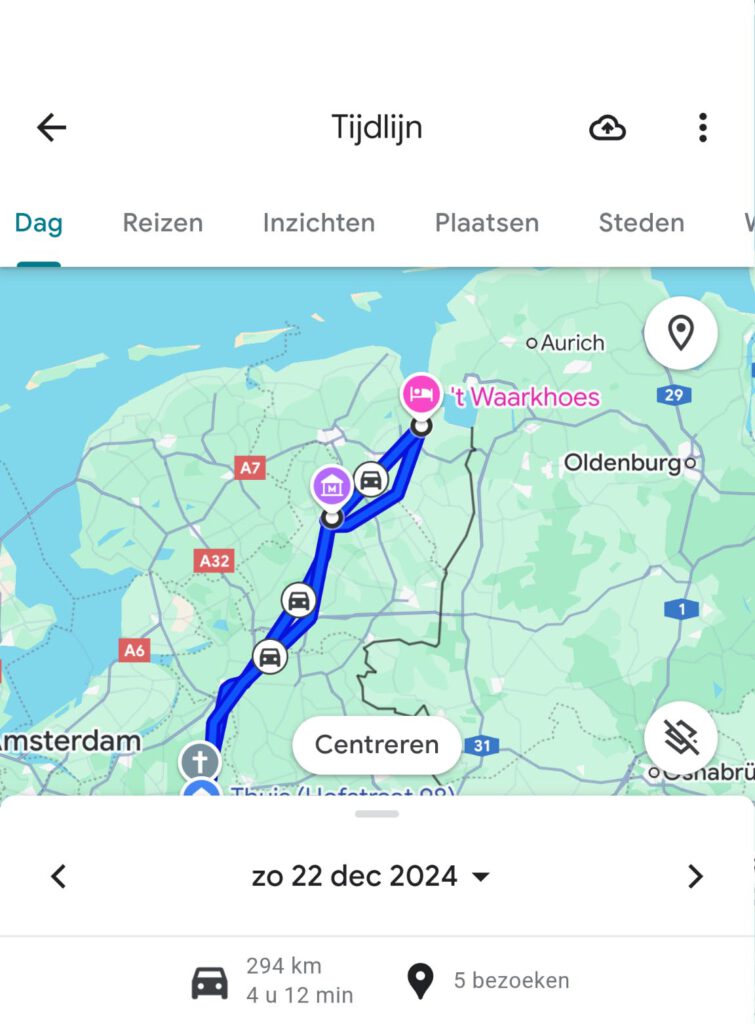This screenshot has height=1024, width=755.
Task: Open the Plaatsen tab
Action: (x=486, y=223)
